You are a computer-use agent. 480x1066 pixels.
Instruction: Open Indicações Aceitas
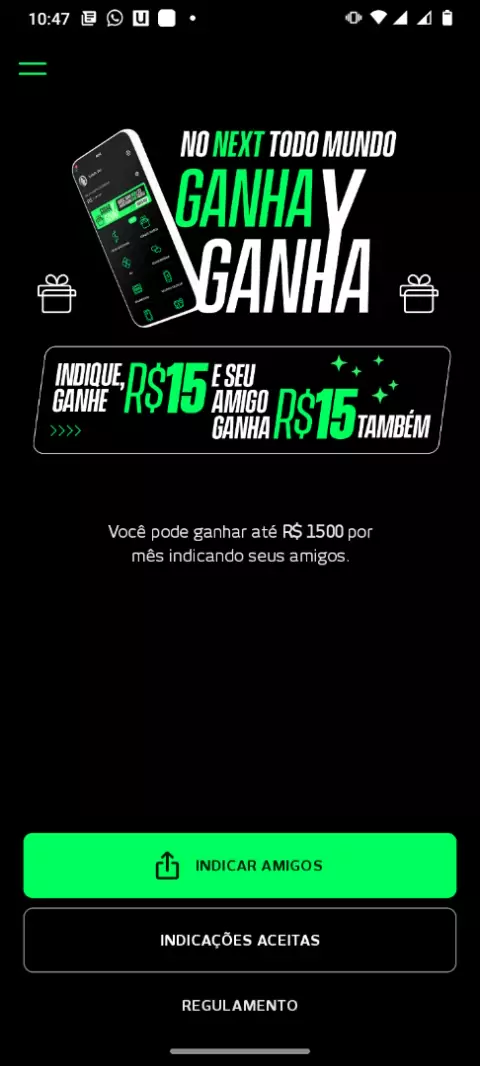[240, 940]
